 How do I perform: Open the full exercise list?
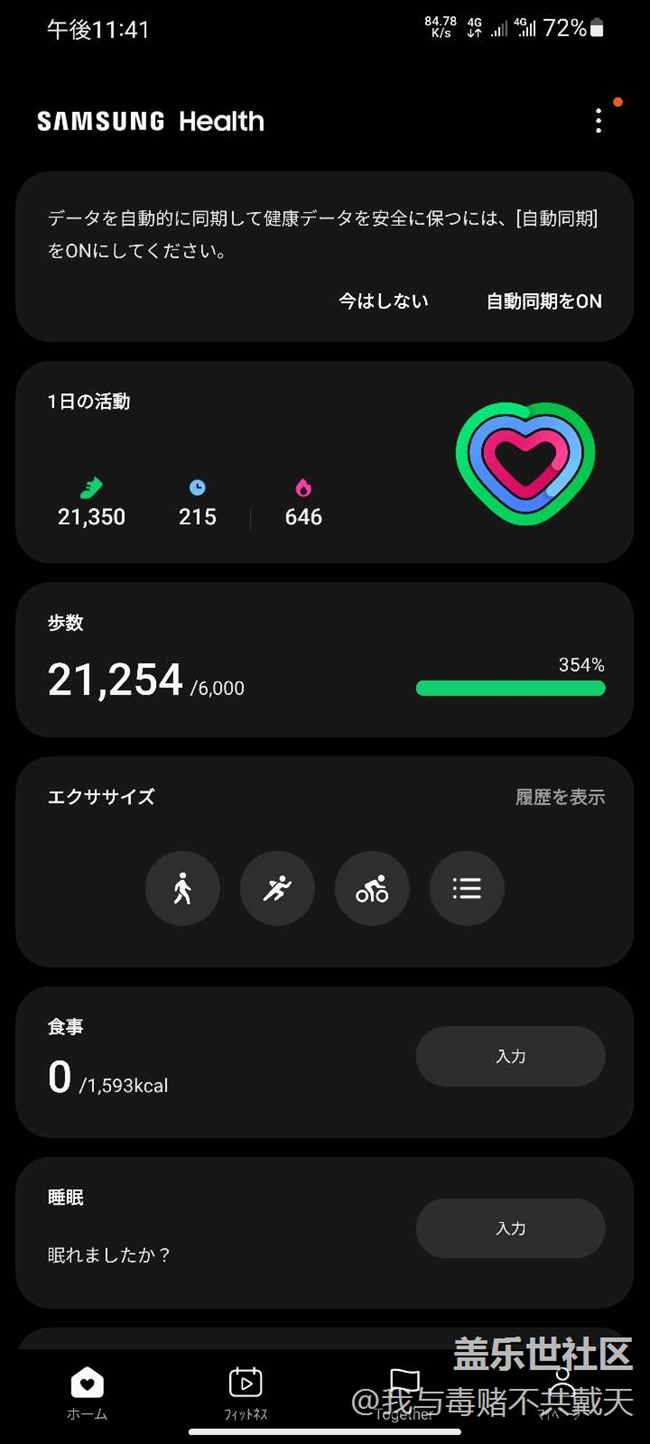(x=467, y=888)
